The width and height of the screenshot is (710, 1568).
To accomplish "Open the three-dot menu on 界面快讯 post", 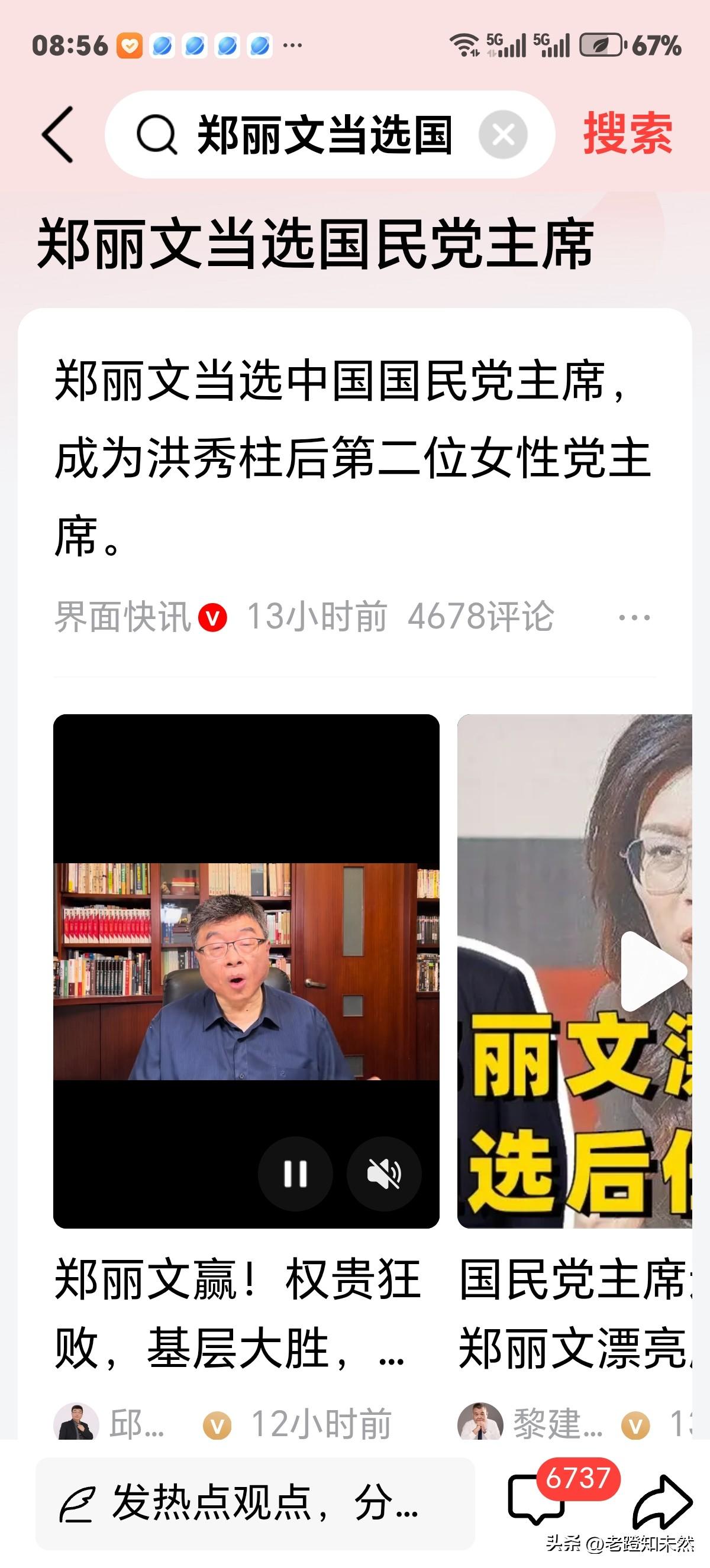I will (x=634, y=617).
